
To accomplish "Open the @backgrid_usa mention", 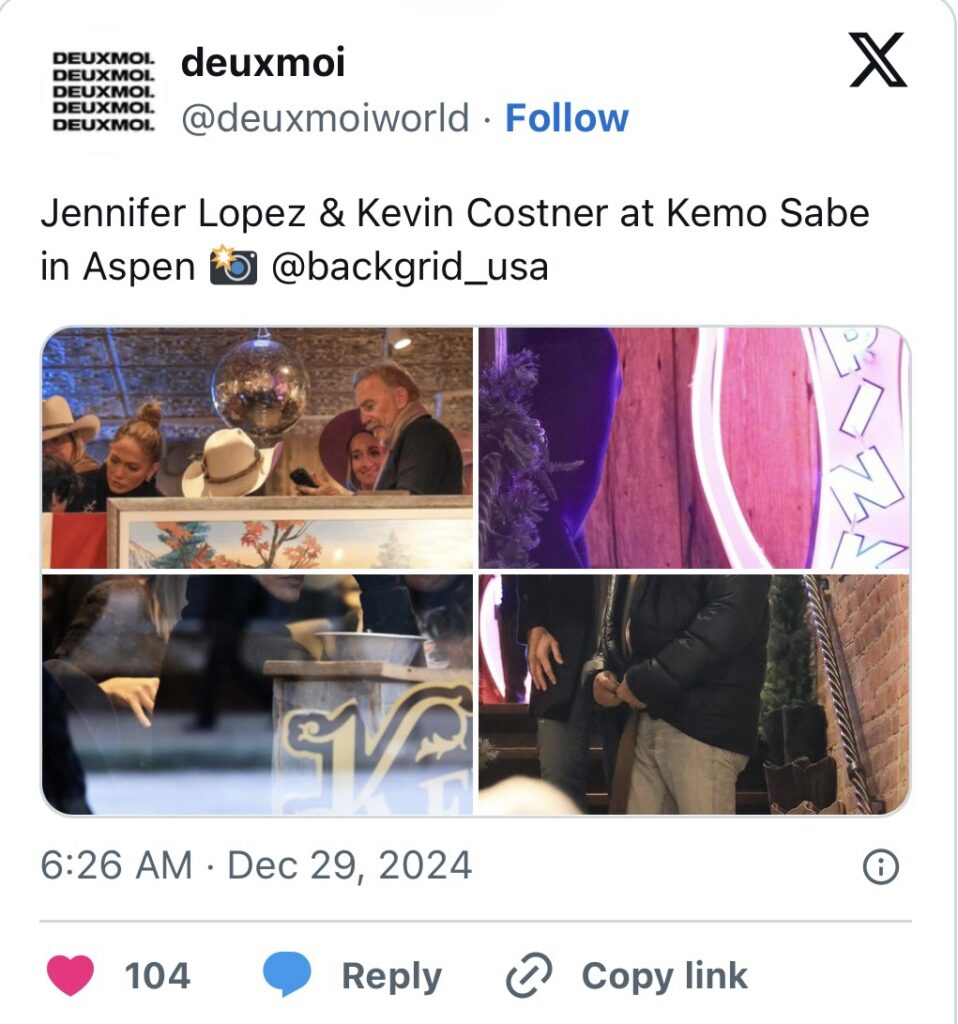I will (x=410, y=267).
